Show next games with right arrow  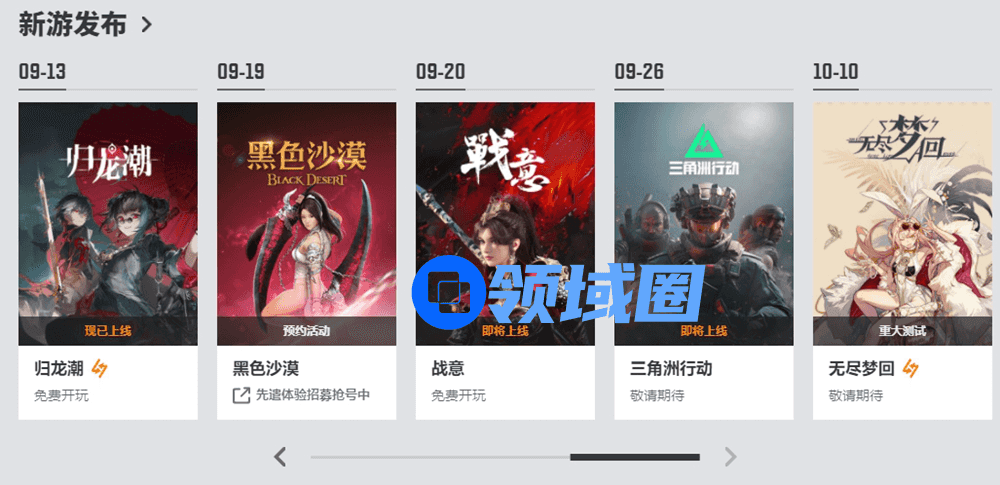730,457
